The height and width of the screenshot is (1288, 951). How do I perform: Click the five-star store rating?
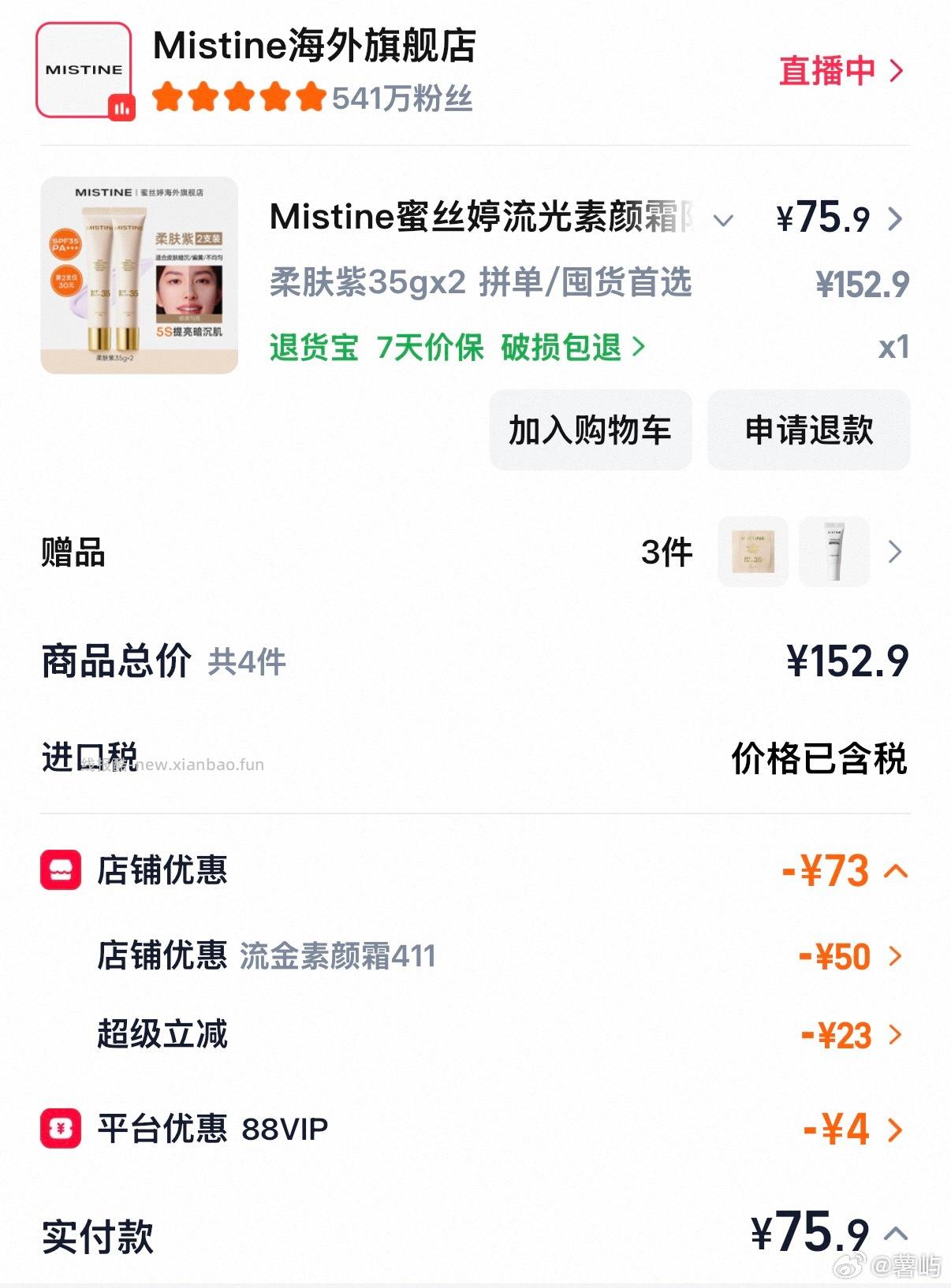pyautogui.click(x=235, y=97)
